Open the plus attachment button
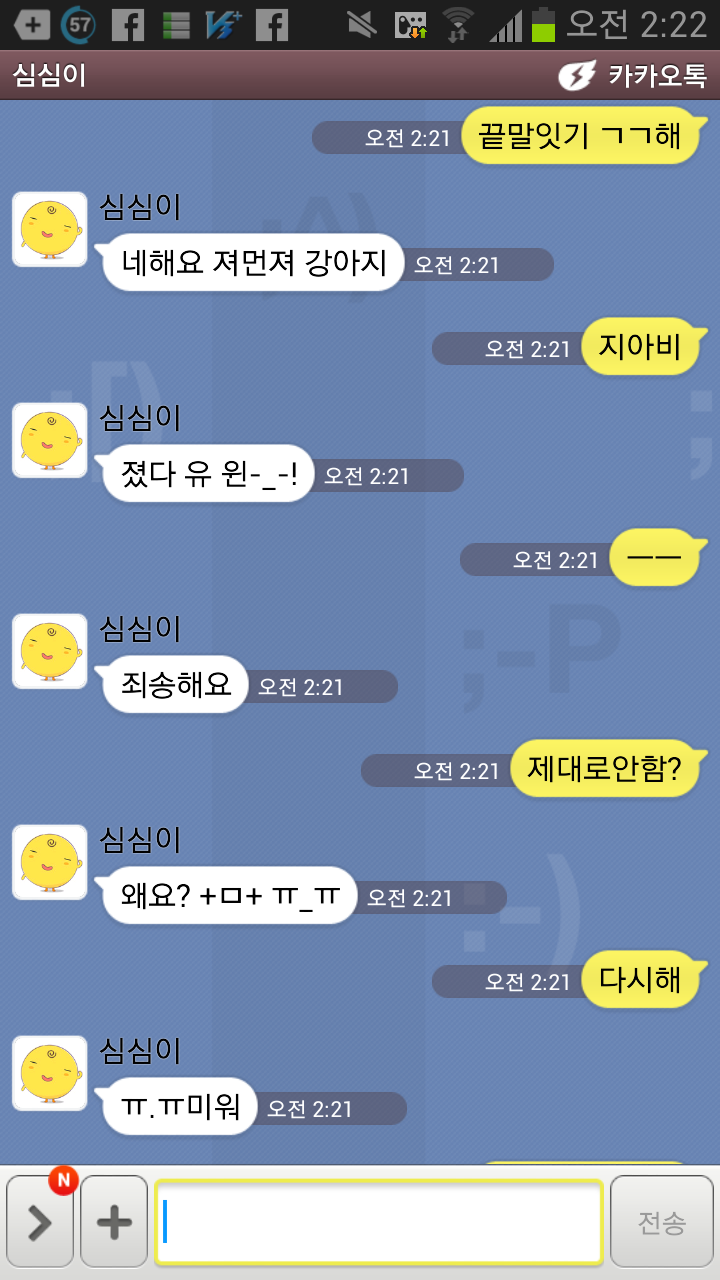Image resolution: width=720 pixels, height=1280 pixels. click(114, 1222)
